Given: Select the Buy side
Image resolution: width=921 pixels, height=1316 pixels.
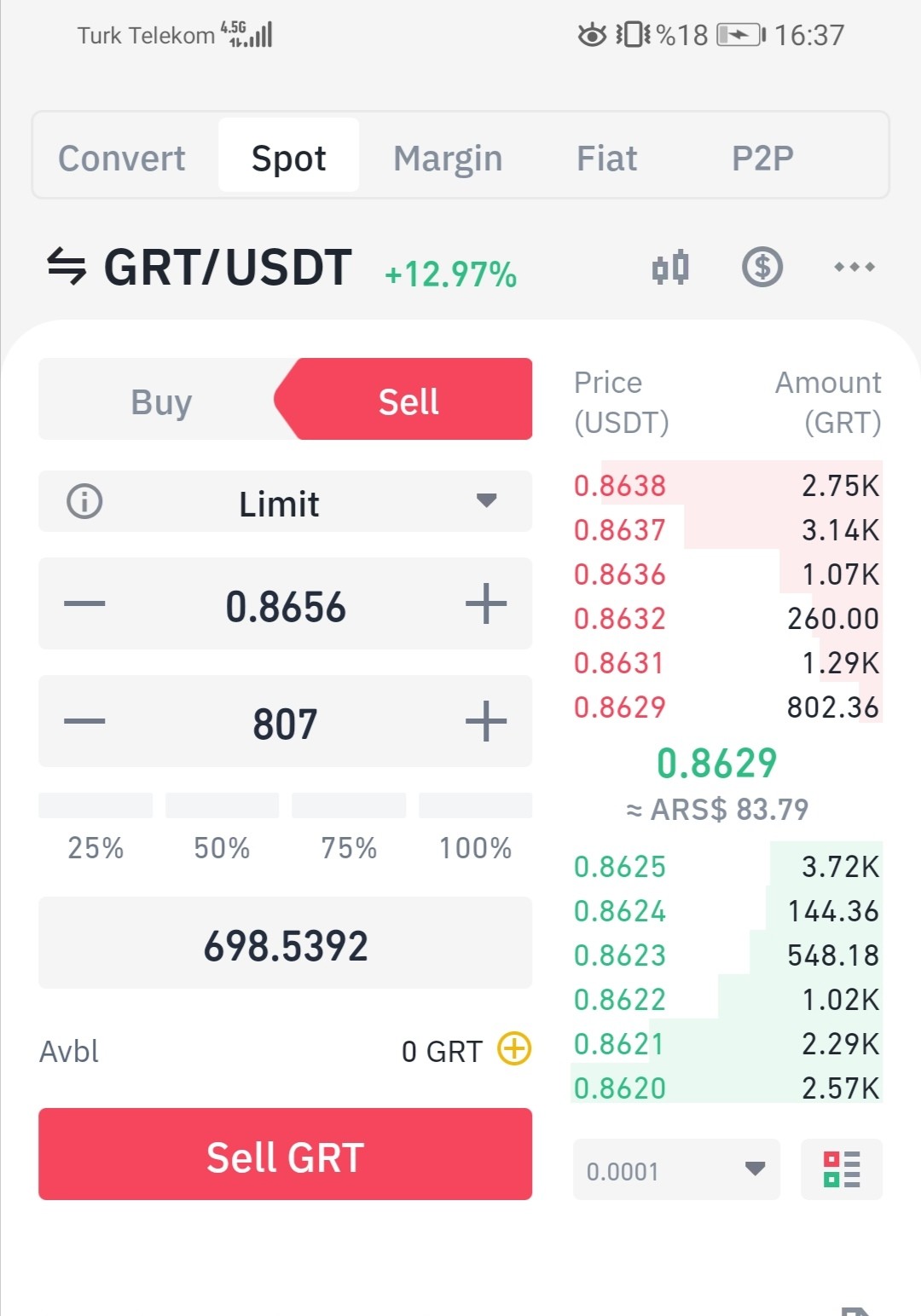Looking at the screenshot, I should coord(161,401).
